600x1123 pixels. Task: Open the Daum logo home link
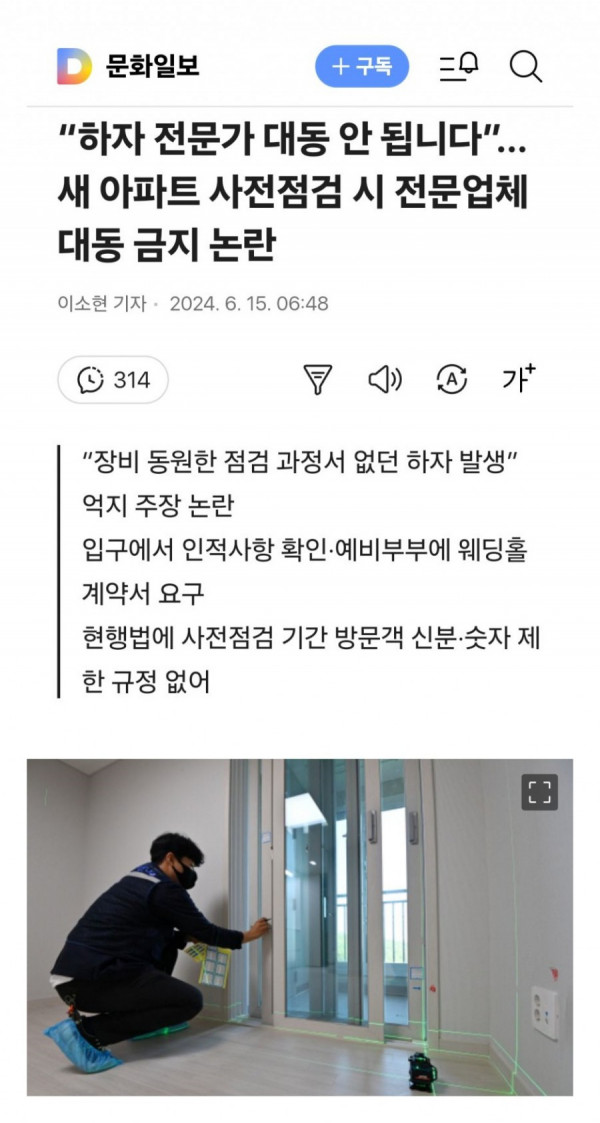coord(73,67)
